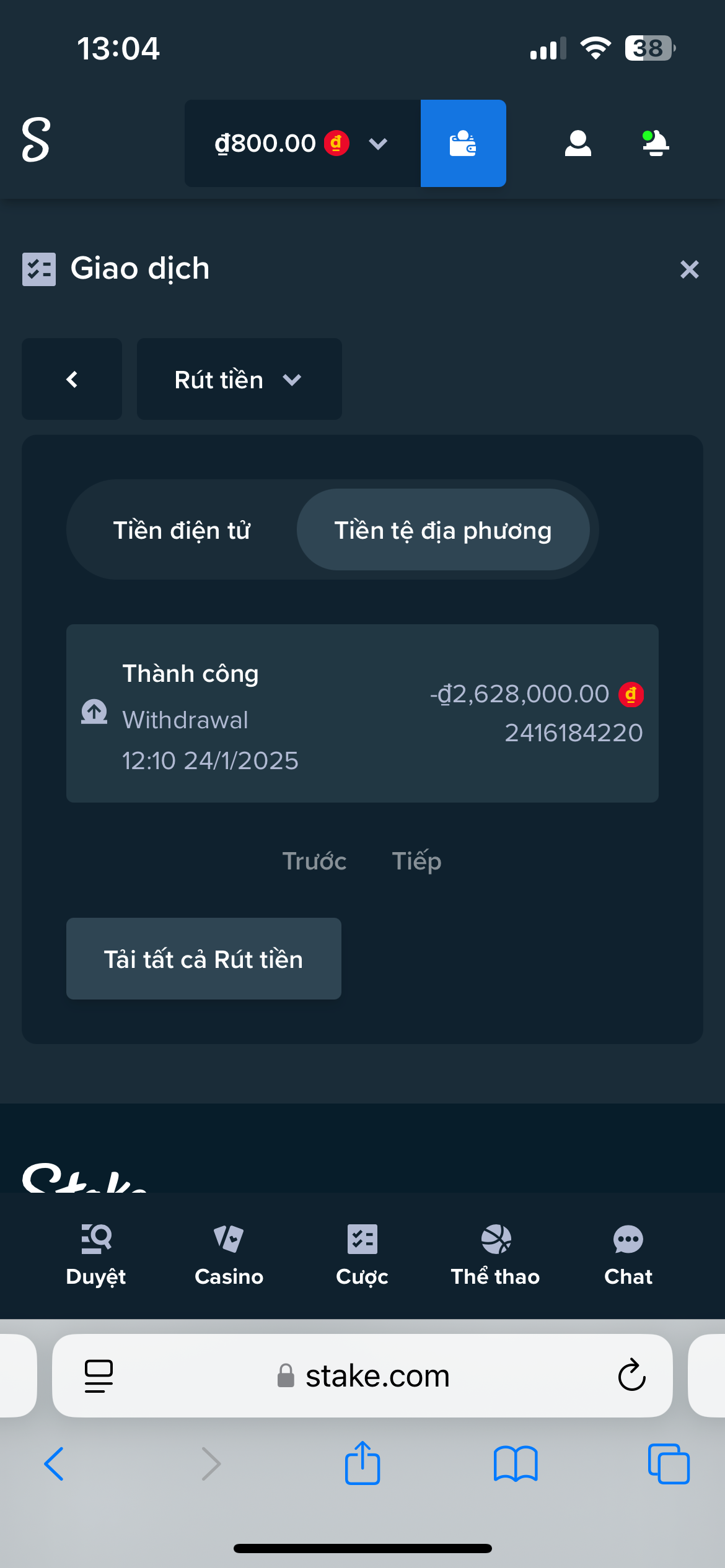Download all with Tải tất cả Rút tiền
Image resolution: width=725 pixels, height=1568 pixels.
[203, 959]
